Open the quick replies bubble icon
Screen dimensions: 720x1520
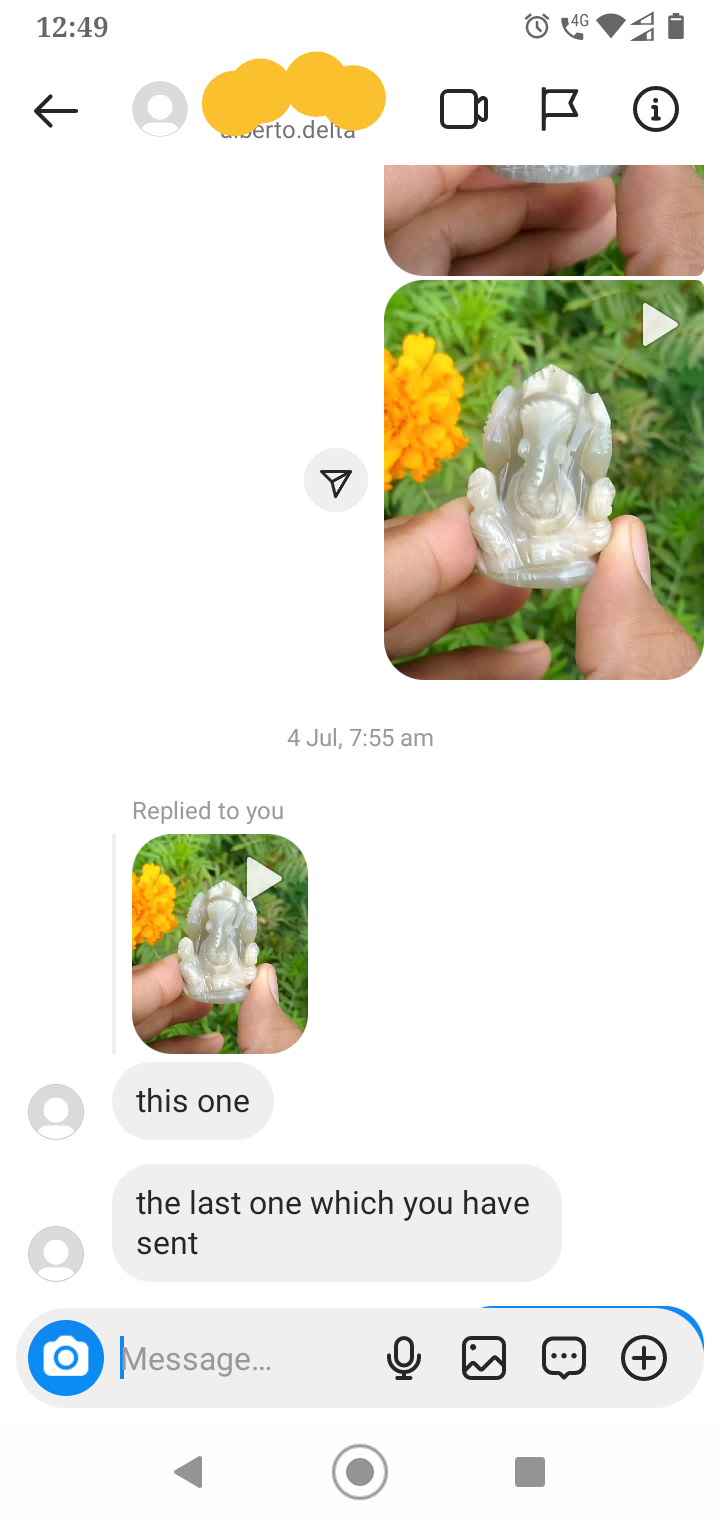564,1358
